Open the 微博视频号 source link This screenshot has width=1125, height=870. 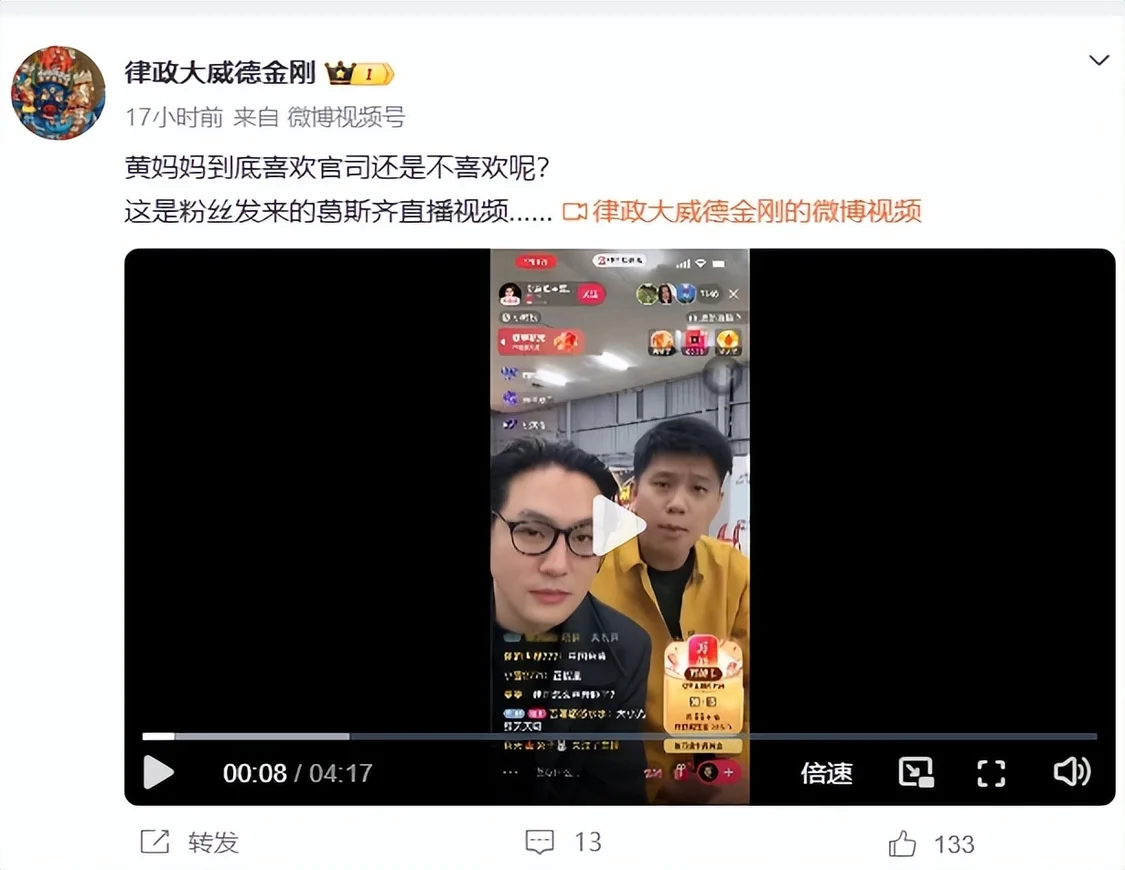(x=346, y=117)
